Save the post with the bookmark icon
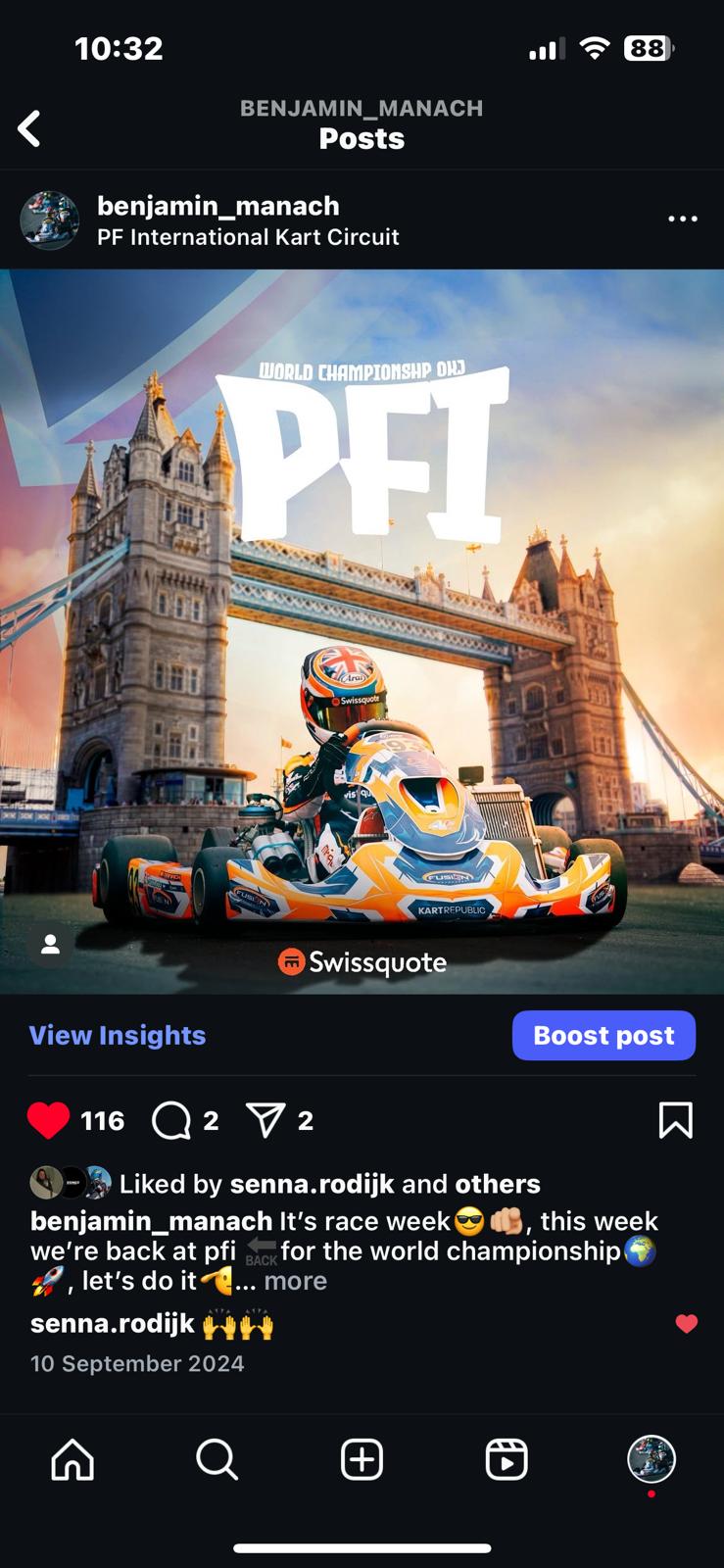The image size is (724, 1568). [x=675, y=1120]
